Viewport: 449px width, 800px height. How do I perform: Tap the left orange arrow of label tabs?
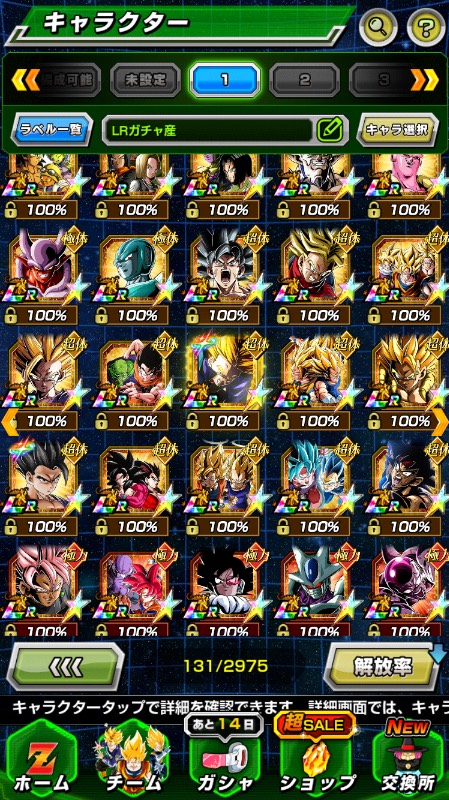25,80
